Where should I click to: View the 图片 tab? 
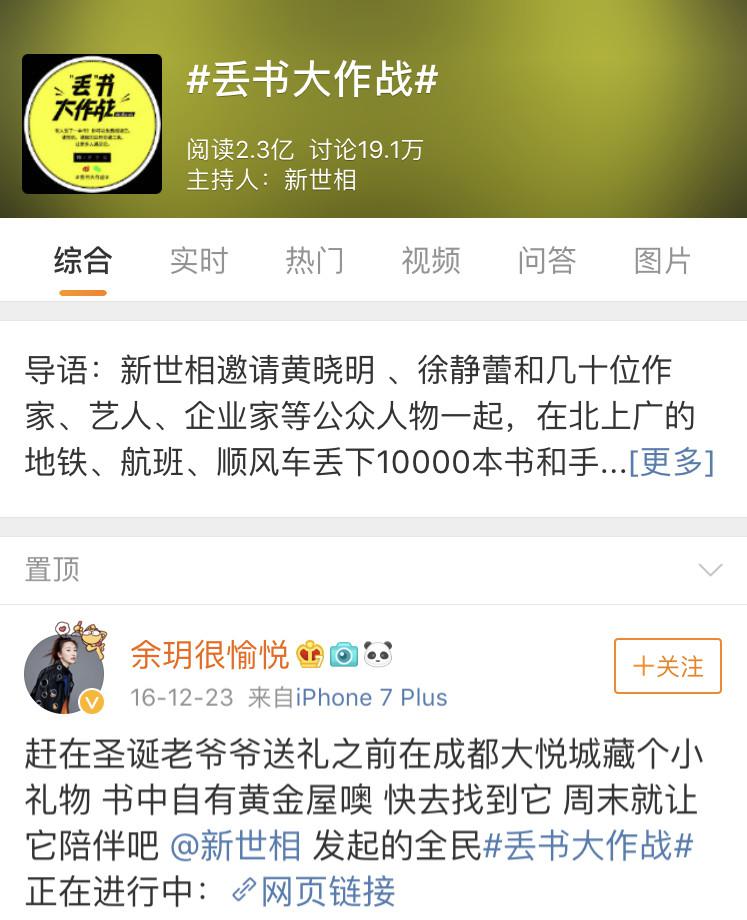pyautogui.click(x=663, y=261)
